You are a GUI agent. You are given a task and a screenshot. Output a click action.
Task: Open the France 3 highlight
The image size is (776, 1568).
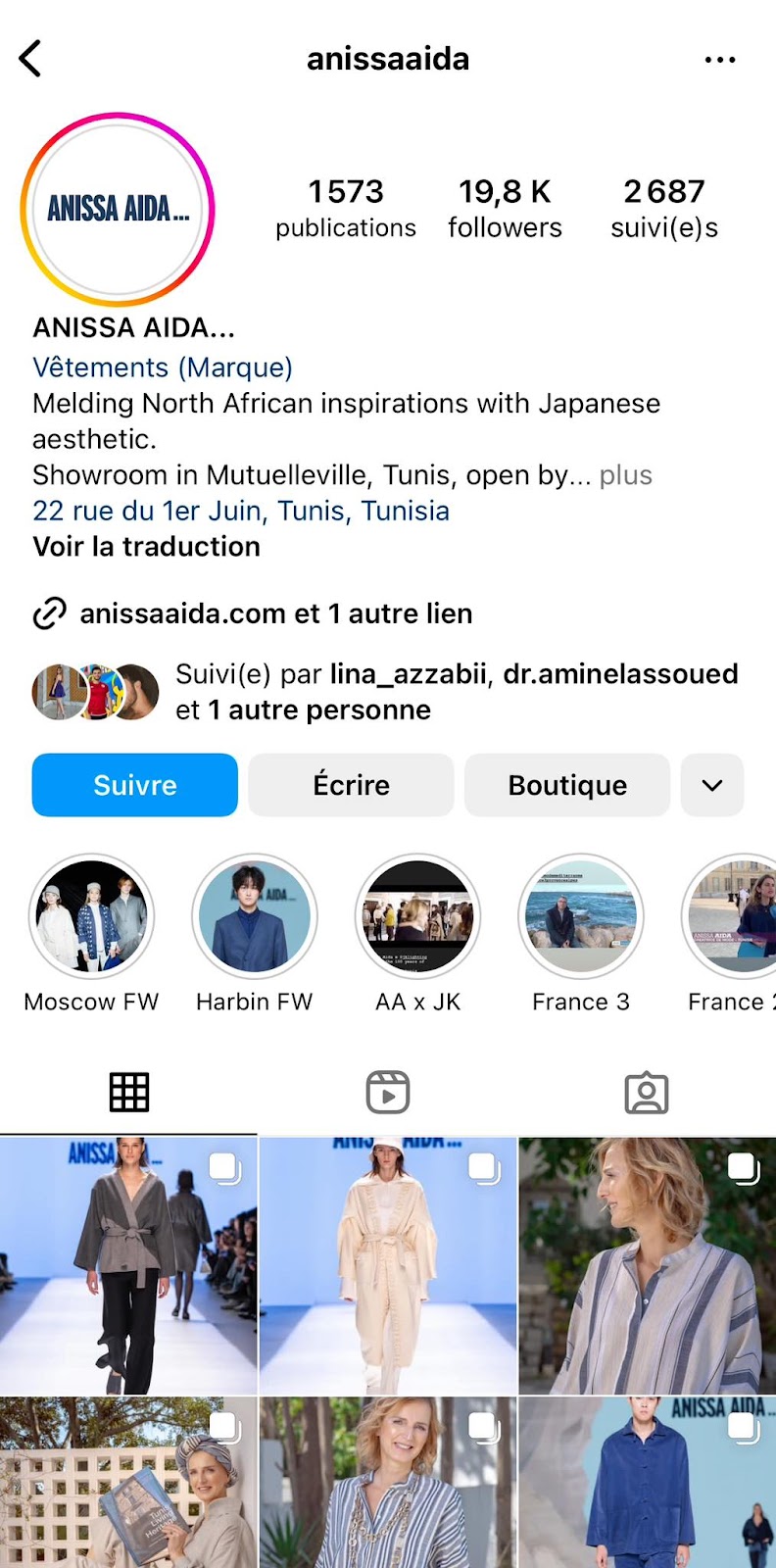(x=581, y=917)
